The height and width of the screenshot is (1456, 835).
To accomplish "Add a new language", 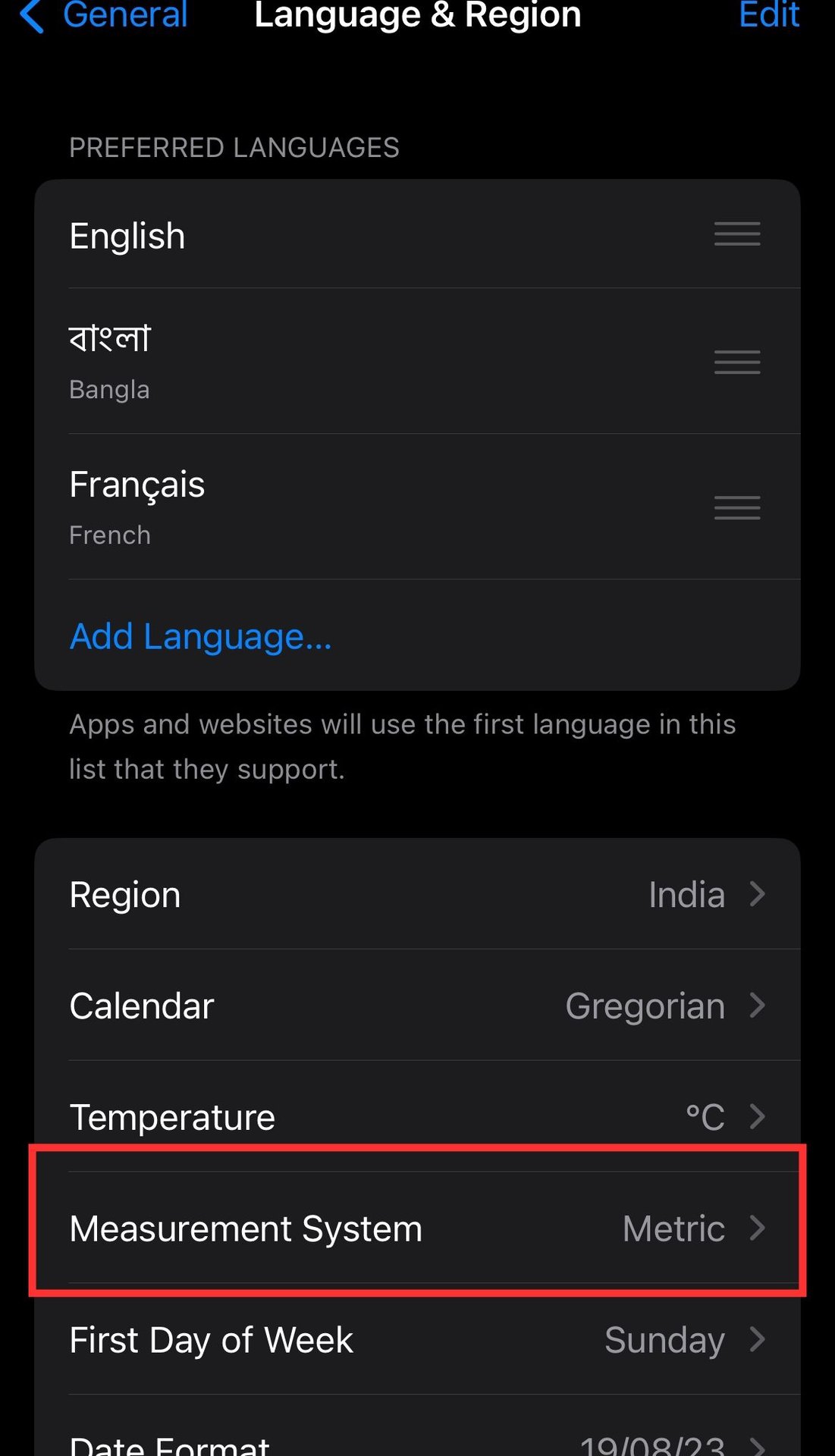I will point(201,635).
